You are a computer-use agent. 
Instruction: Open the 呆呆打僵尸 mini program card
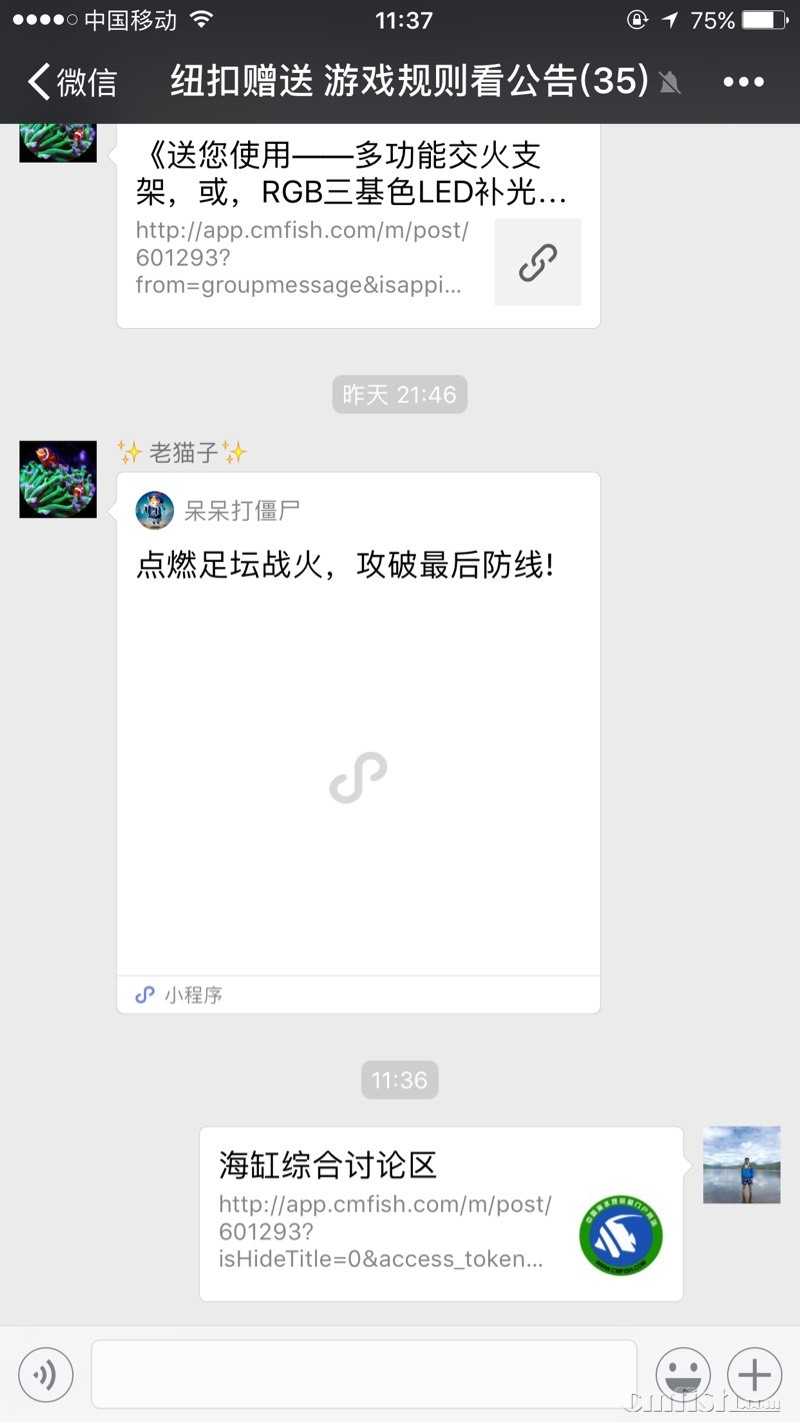tap(358, 740)
